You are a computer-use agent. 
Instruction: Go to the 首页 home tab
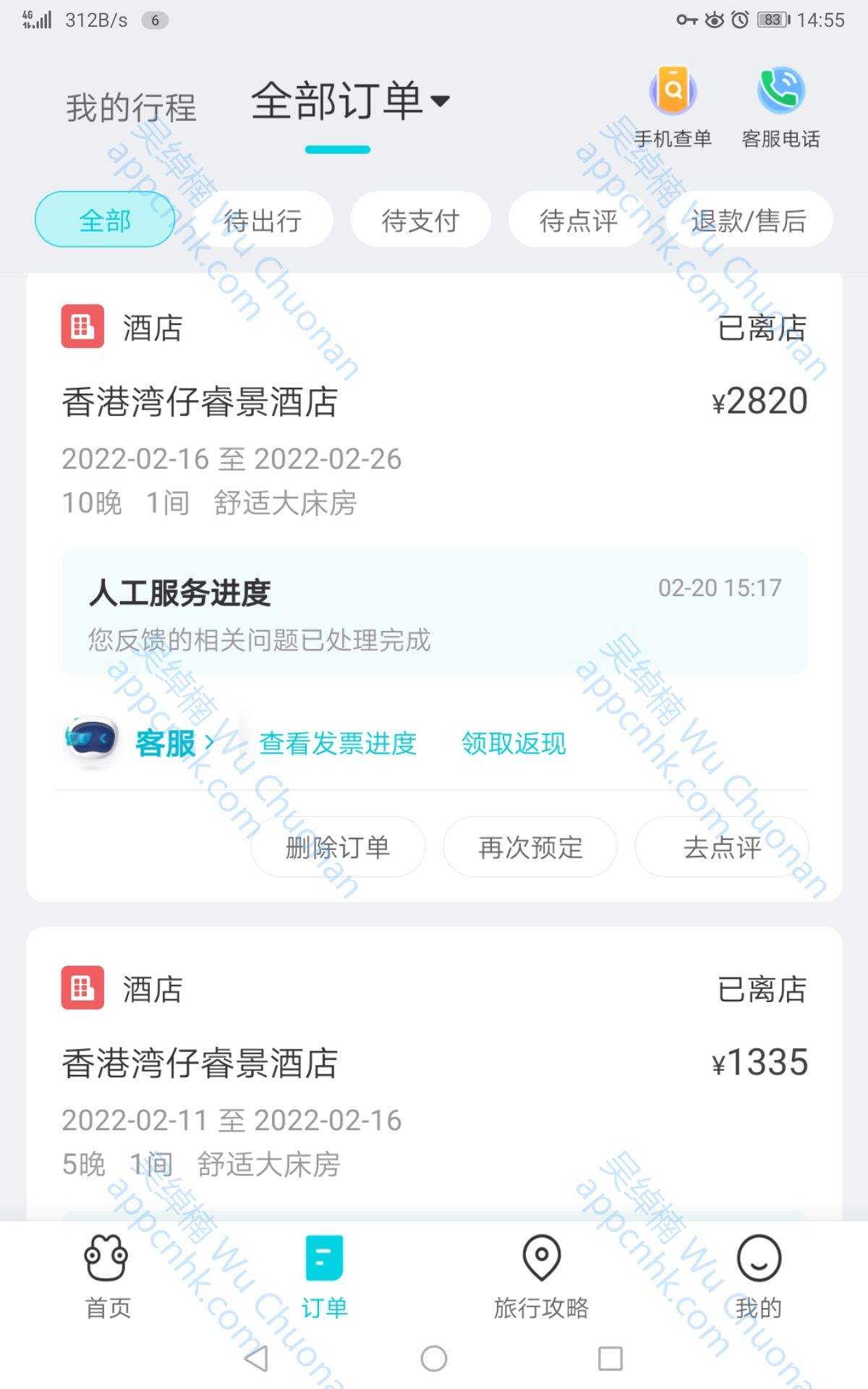108,1278
